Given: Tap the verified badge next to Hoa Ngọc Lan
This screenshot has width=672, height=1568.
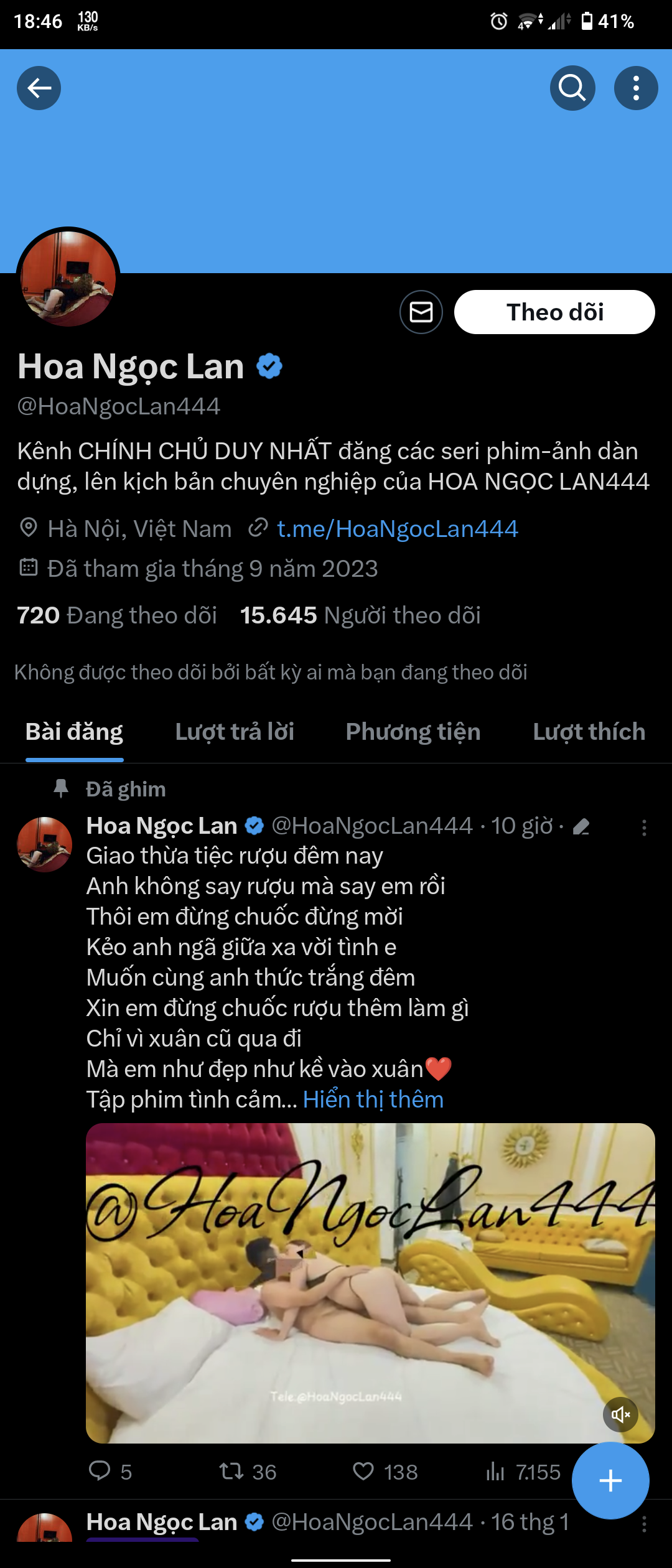Looking at the screenshot, I should (x=269, y=366).
